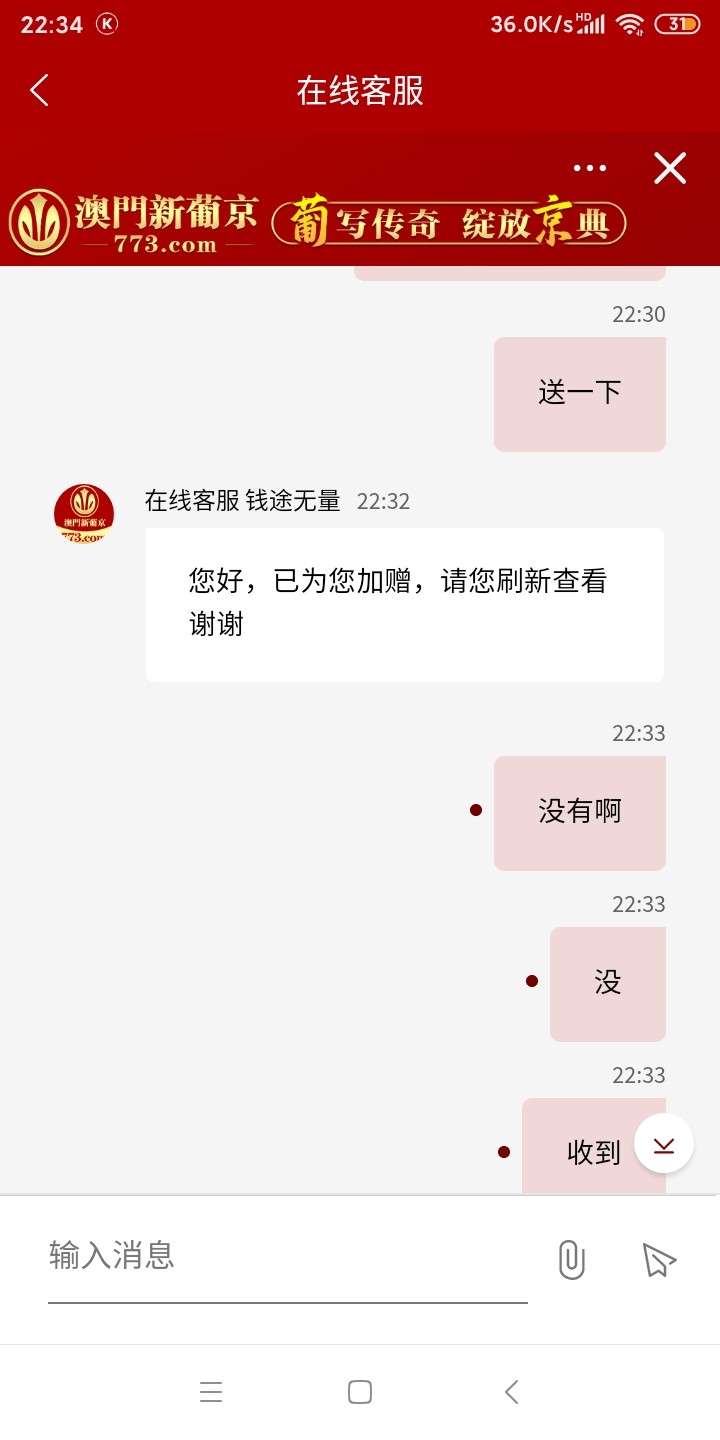This screenshot has height=1440, width=720.
Task: Go to the home screen via the navigation bar
Action: (x=360, y=1392)
